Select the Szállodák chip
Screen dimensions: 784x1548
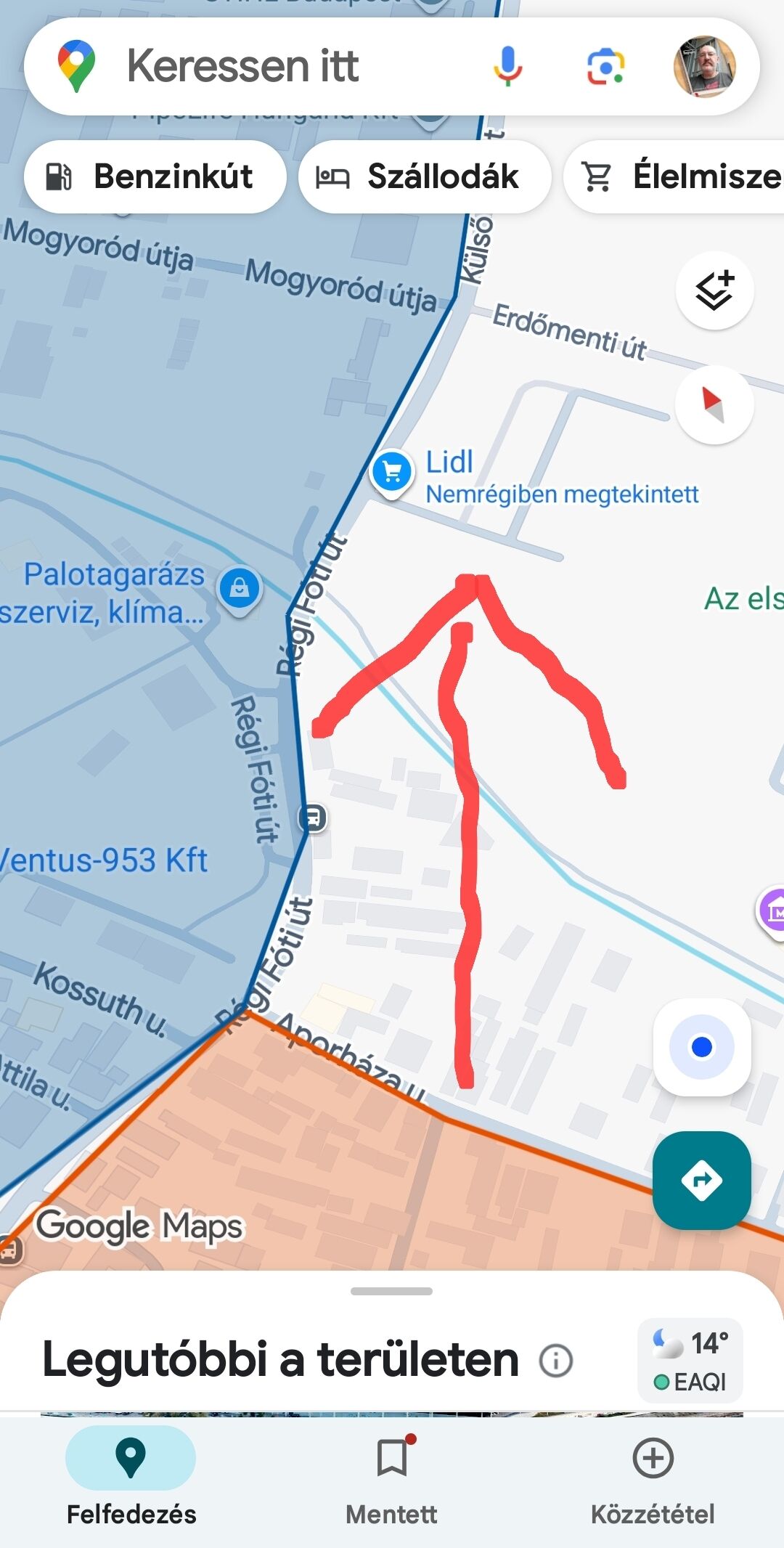[425, 176]
